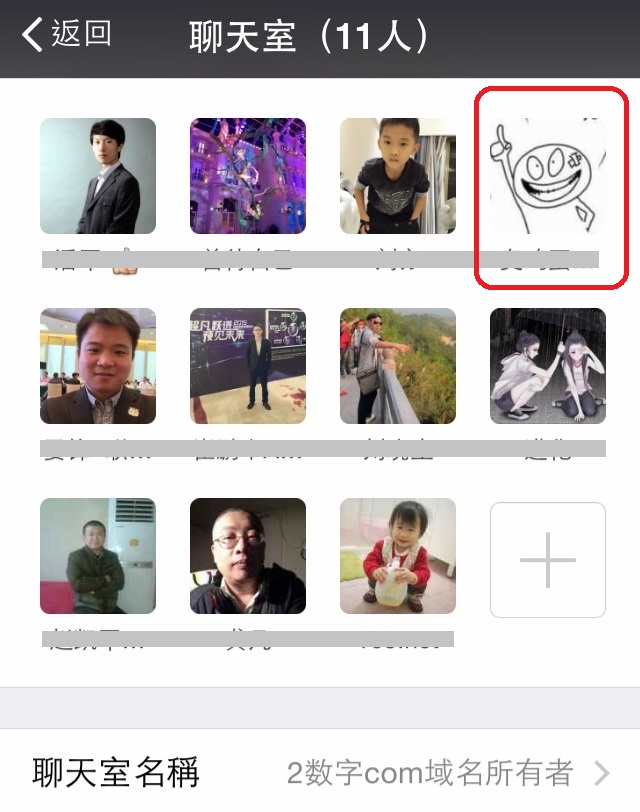
Task: Open the smiling man in conference hall avatar
Action: click(x=98, y=366)
